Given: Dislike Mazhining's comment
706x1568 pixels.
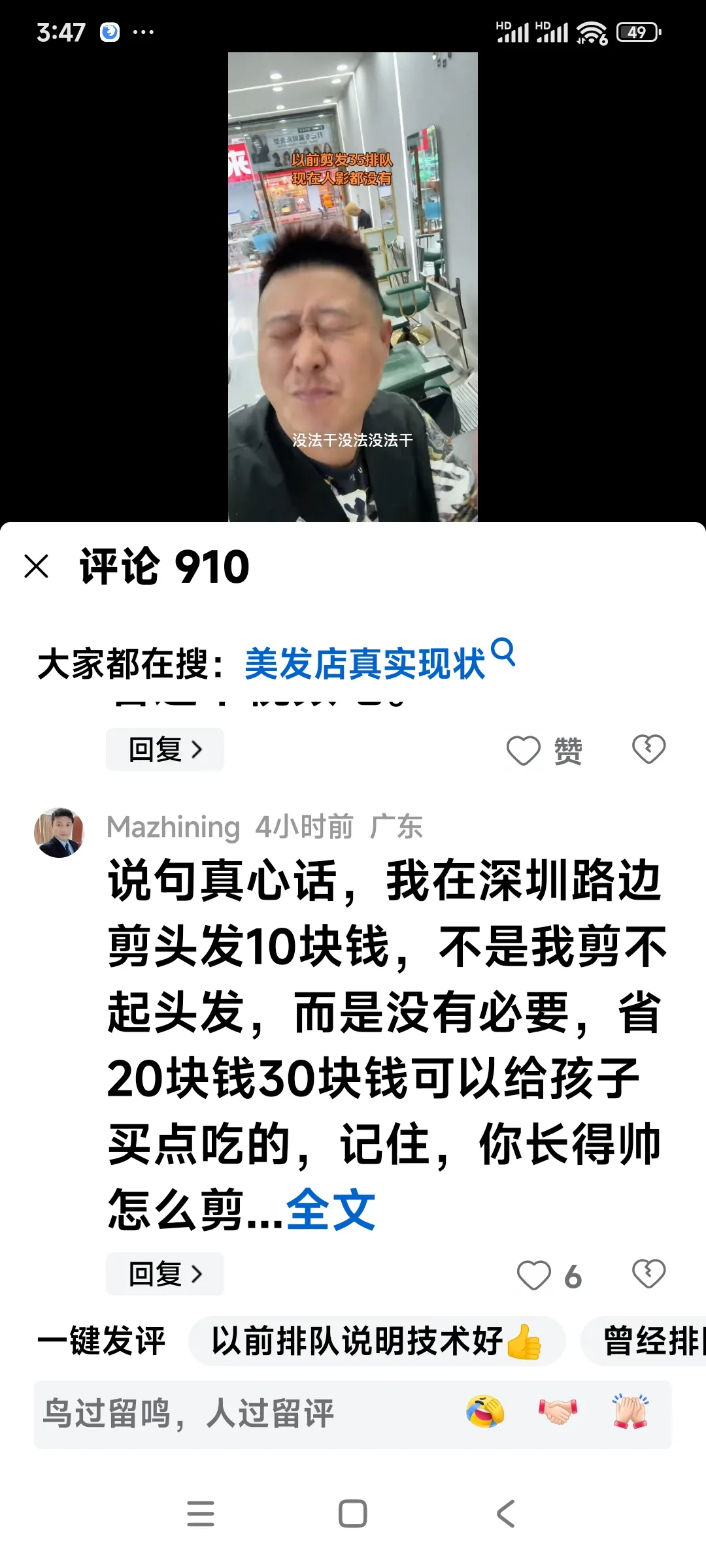Looking at the screenshot, I should coord(648,1273).
